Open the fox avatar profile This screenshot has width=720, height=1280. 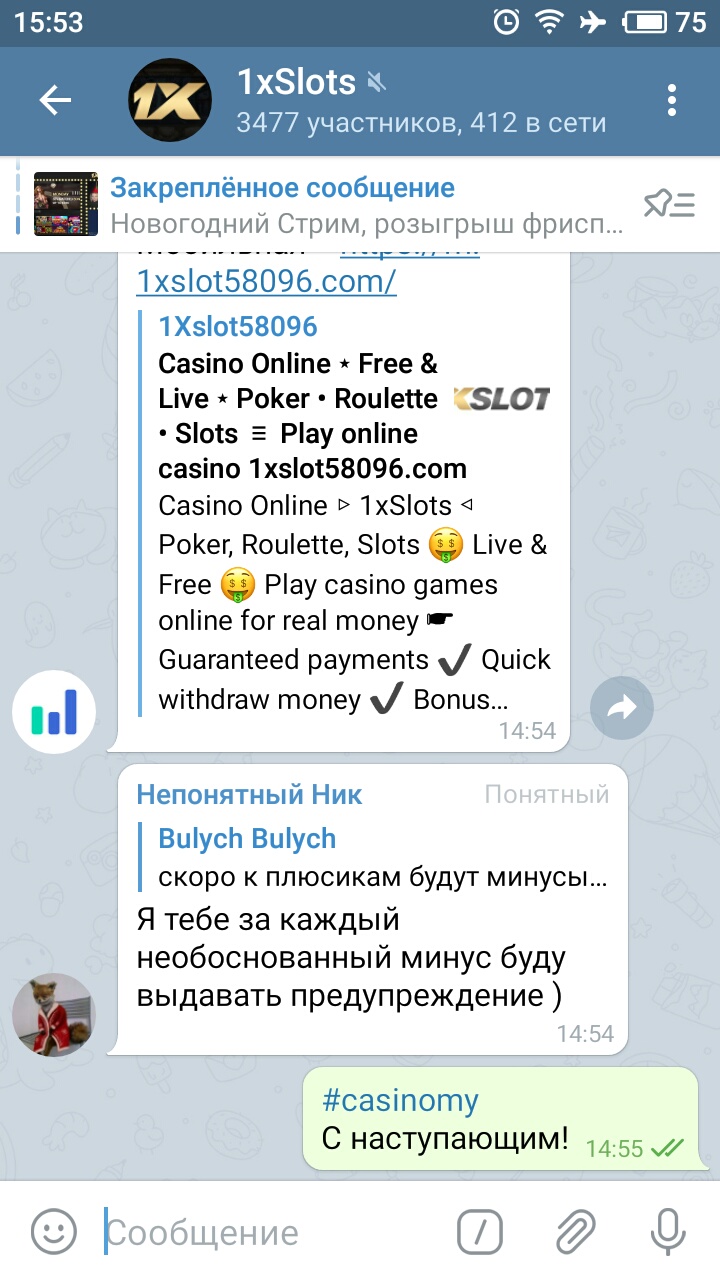(x=53, y=1014)
